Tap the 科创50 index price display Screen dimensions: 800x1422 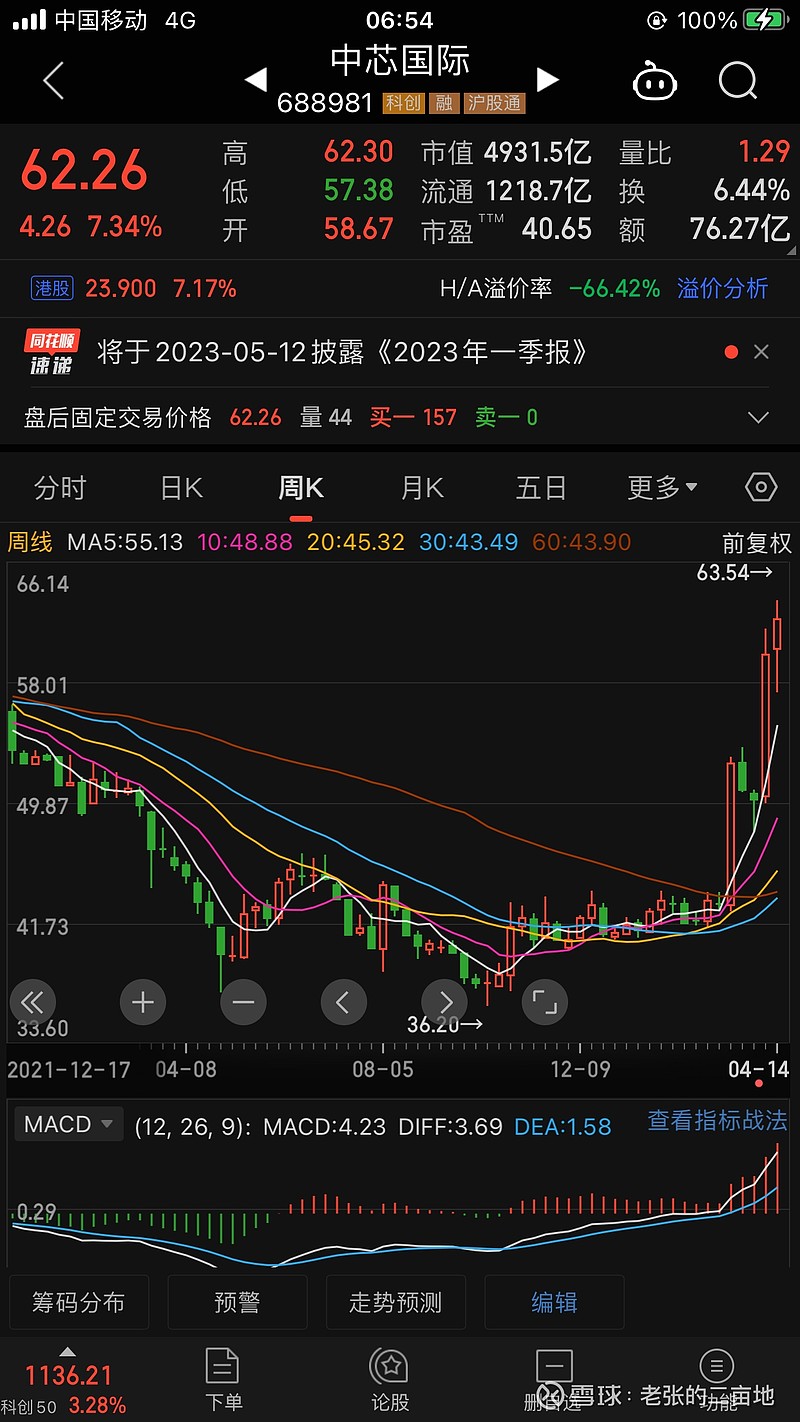65,1378
